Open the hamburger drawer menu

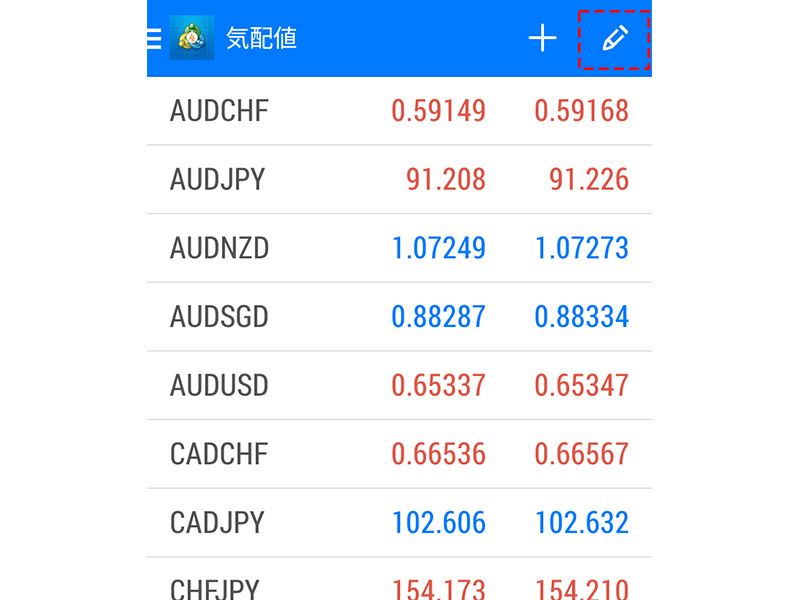pyautogui.click(x=154, y=39)
